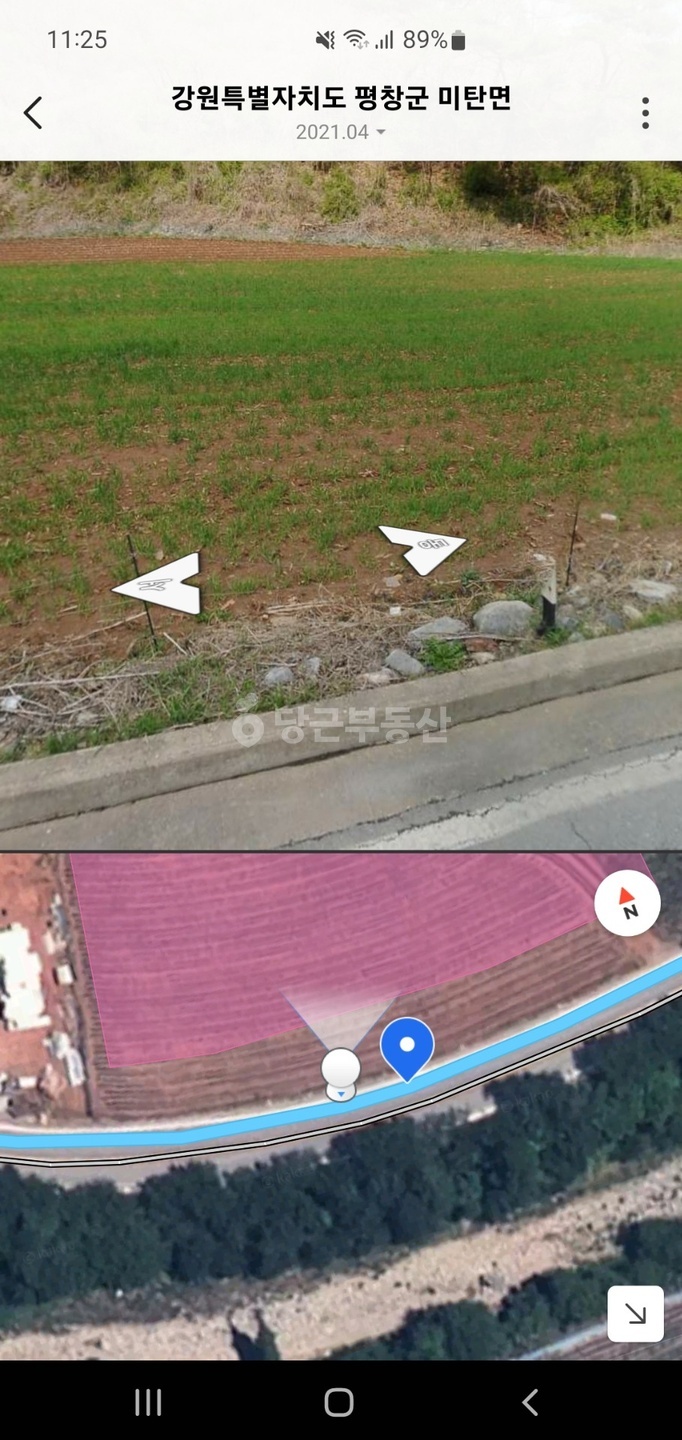Screen dimensions: 682x1440
Task: Go to the home screen
Action: coord(339,1402)
